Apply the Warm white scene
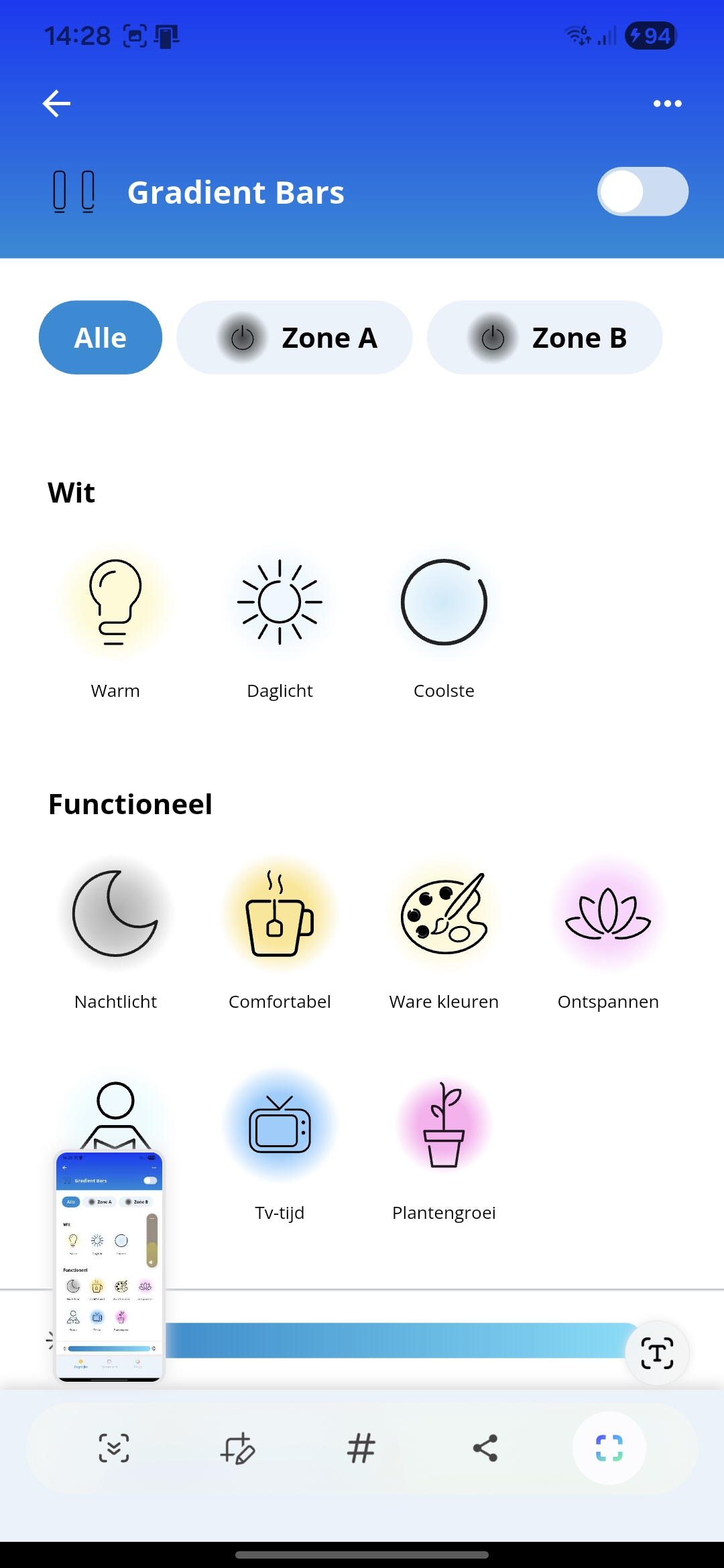Screen dimensions: 724x1568 [115, 602]
